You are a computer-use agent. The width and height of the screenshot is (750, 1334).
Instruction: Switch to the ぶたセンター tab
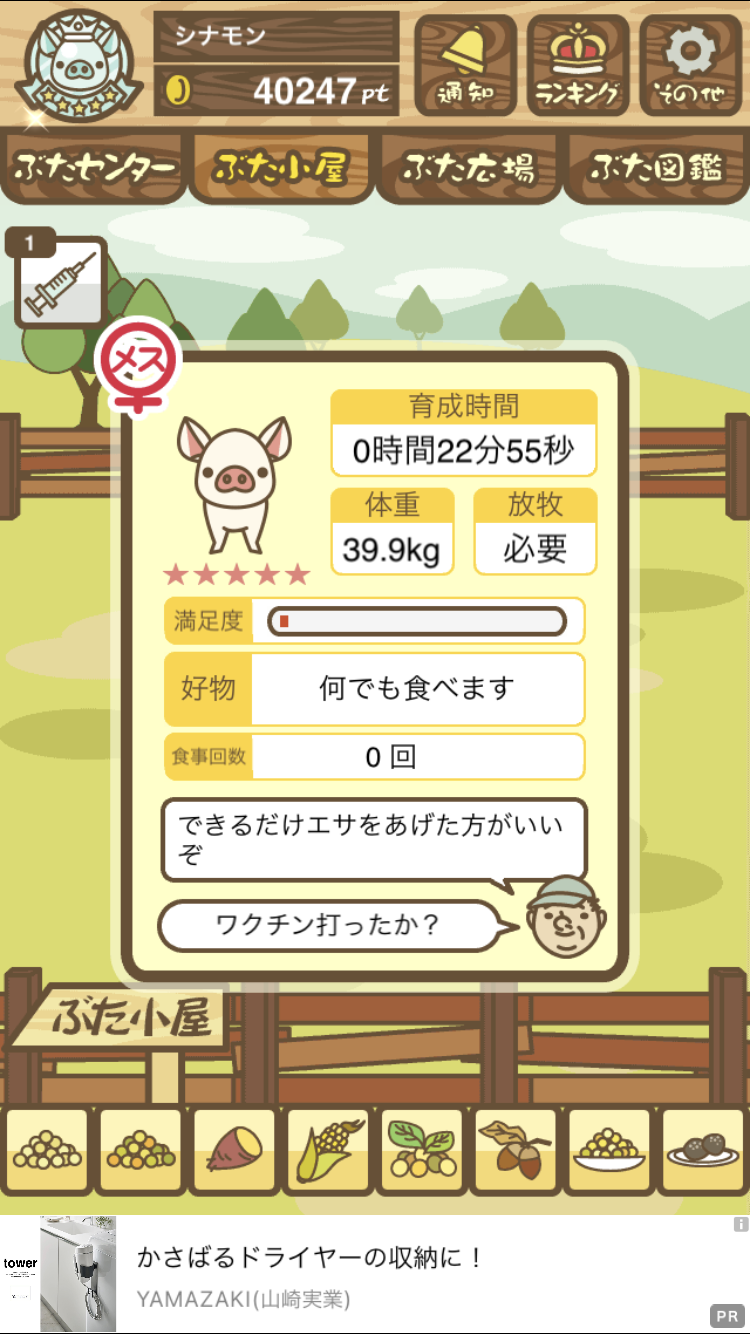click(x=95, y=168)
